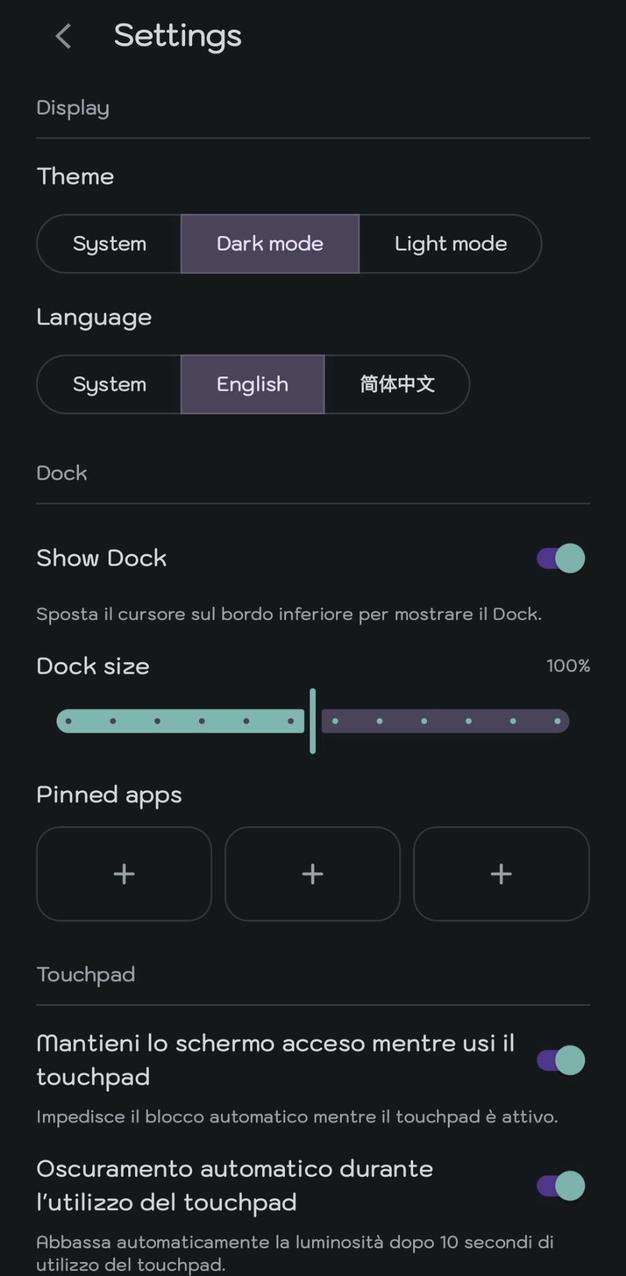Choose English as the language
Screen dimensions: 626x1276
252,385
